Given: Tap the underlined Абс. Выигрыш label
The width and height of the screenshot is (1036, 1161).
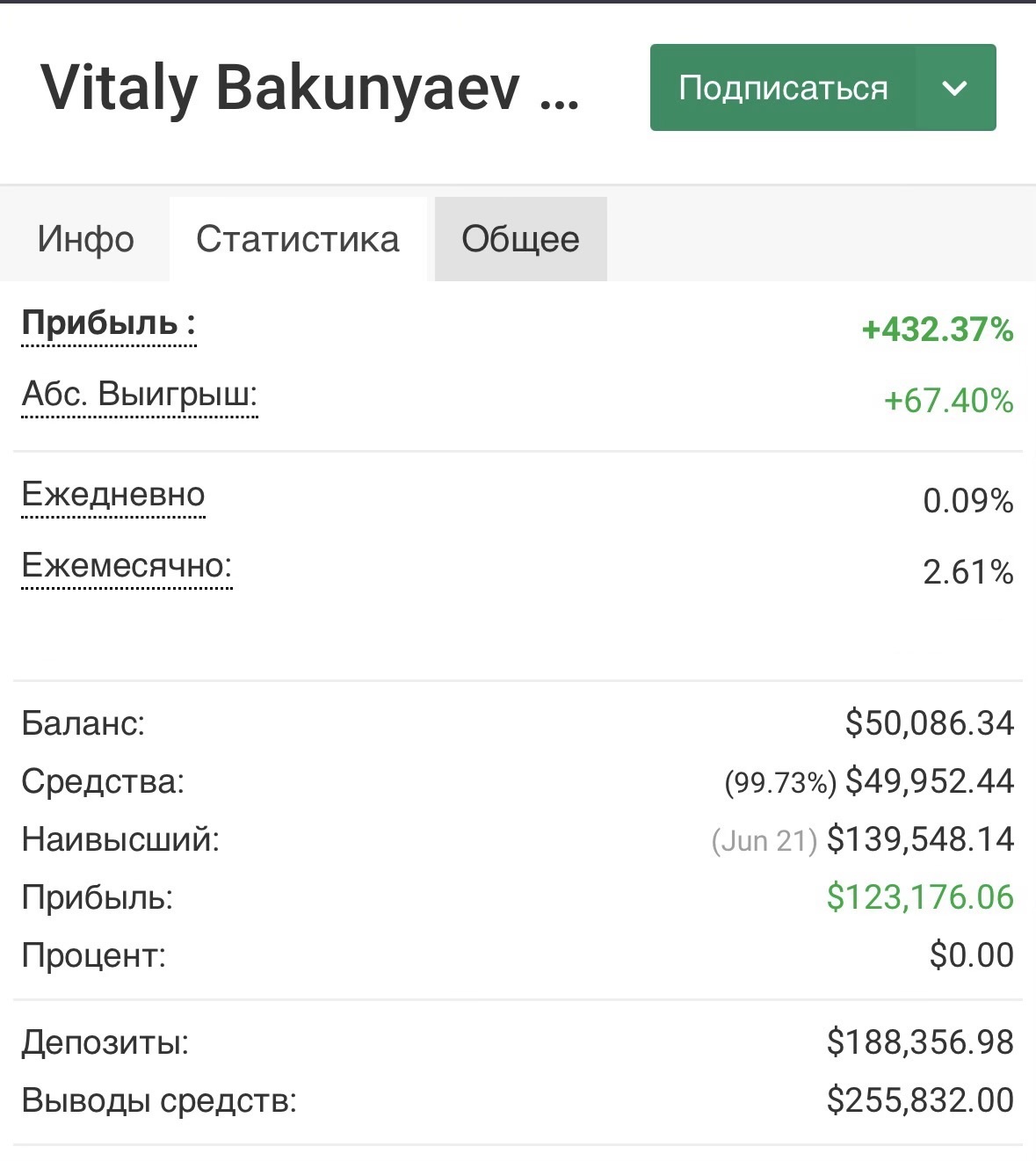Looking at the screenshot, I should pyautogui.click(x=139, y=395).
